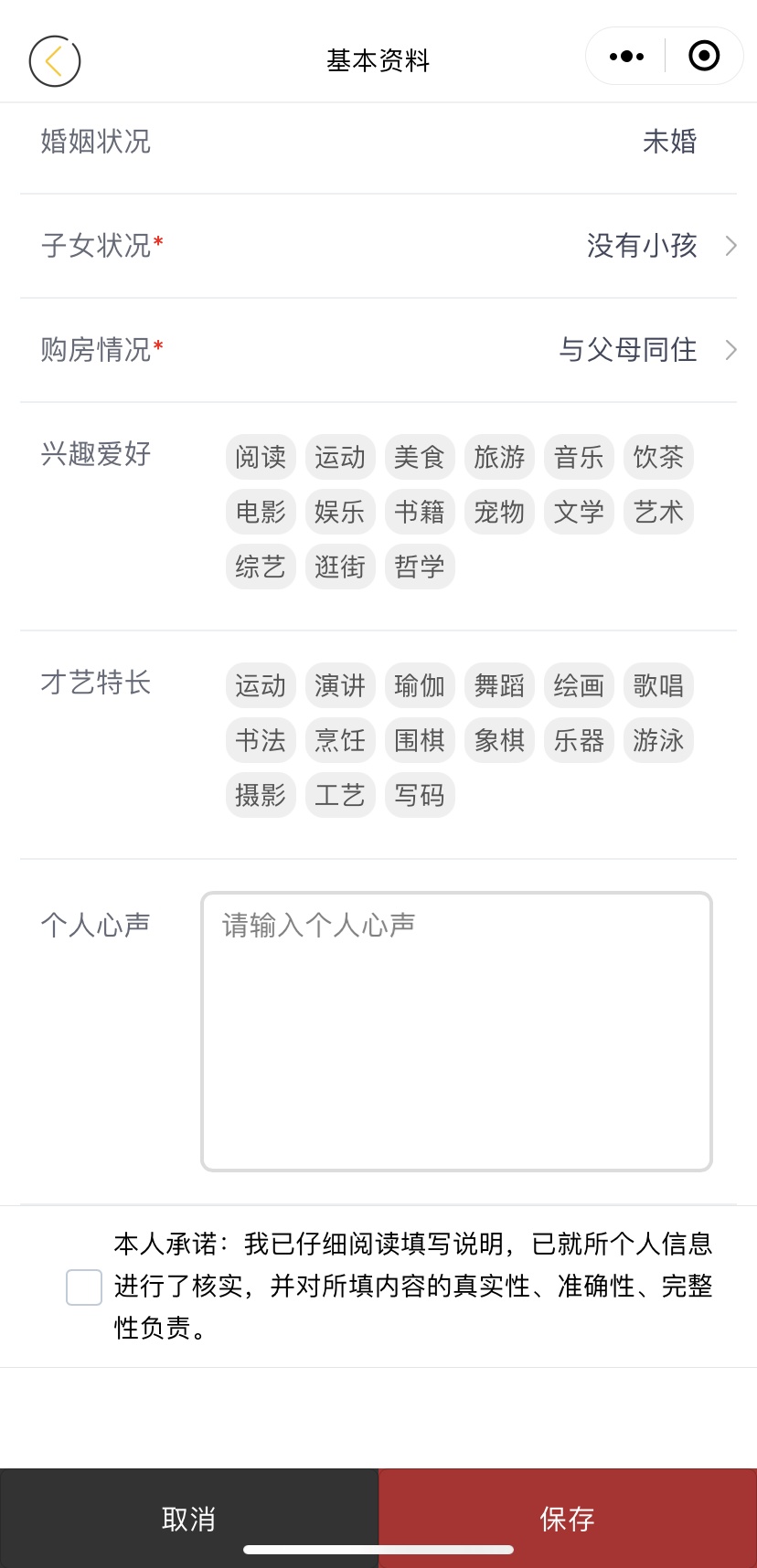Go back using the top-left arrow
Viewport: 757px width, 1568px height.
pos(55,61)
